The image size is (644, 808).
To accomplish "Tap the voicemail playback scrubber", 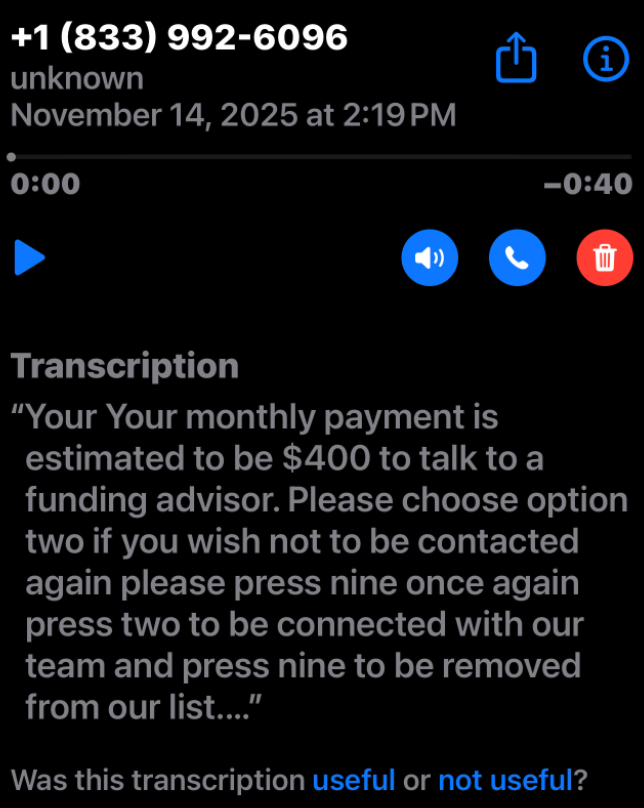I will pyautogui.click(x=320, y=157).
